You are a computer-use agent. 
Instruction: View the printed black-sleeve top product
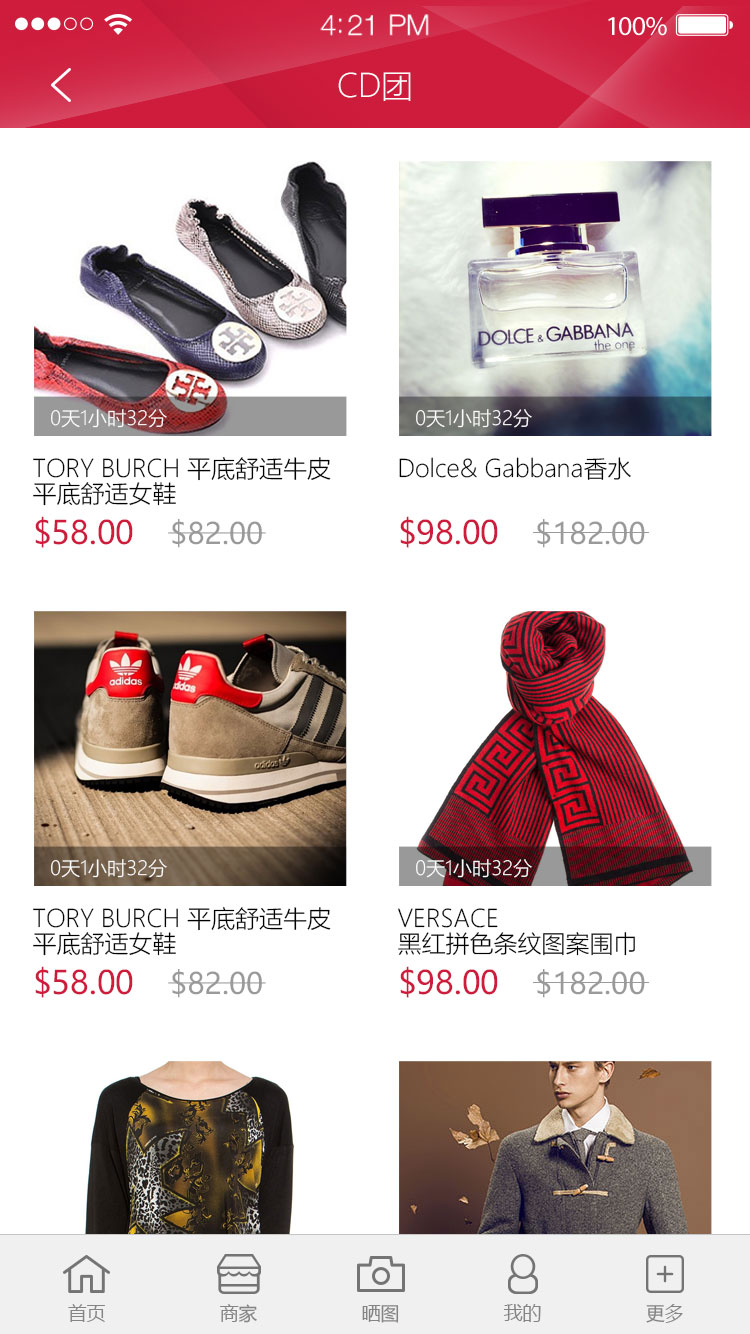190,1148
